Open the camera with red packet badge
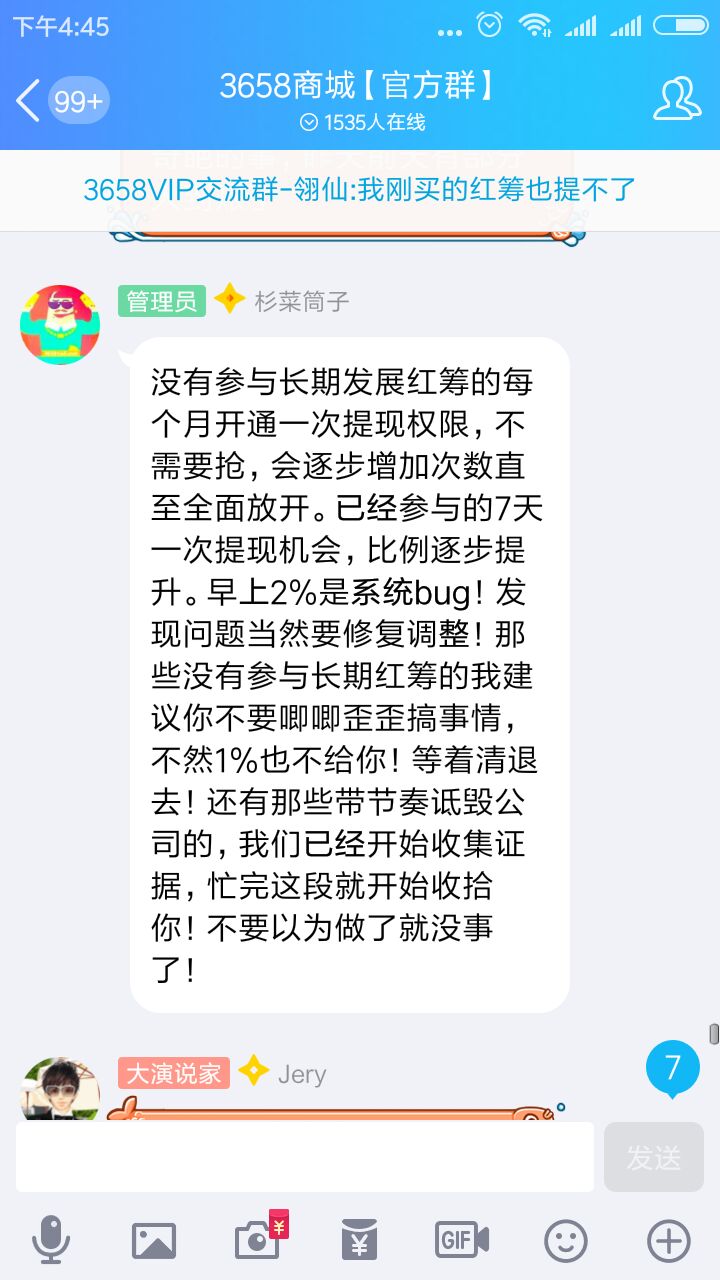Image resolution: width=720 pixels, height=1280 pixels. coord(259,1238)
